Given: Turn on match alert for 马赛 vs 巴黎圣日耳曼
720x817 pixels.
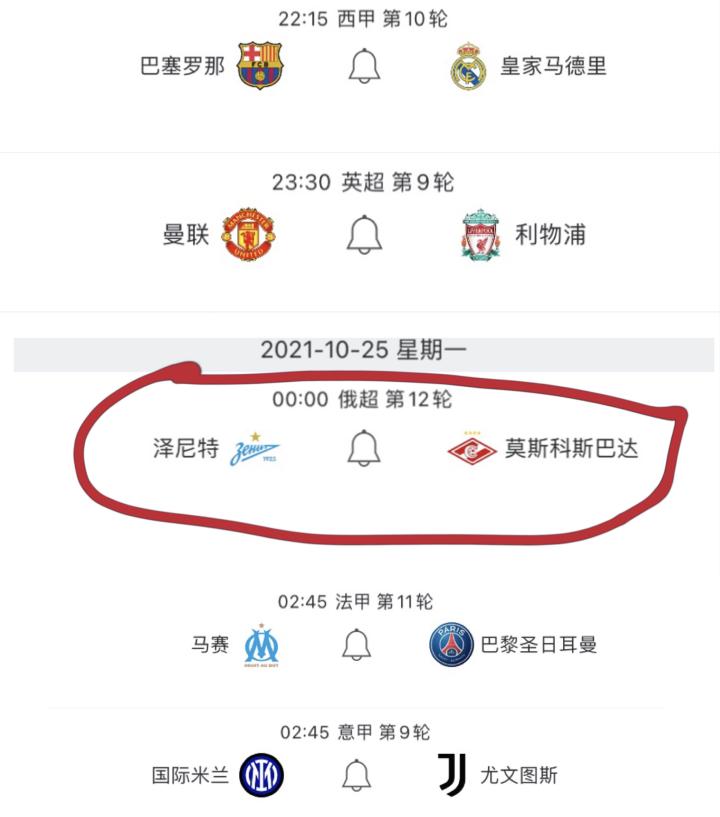Looking at the screenshot, I should coord(357,644).
